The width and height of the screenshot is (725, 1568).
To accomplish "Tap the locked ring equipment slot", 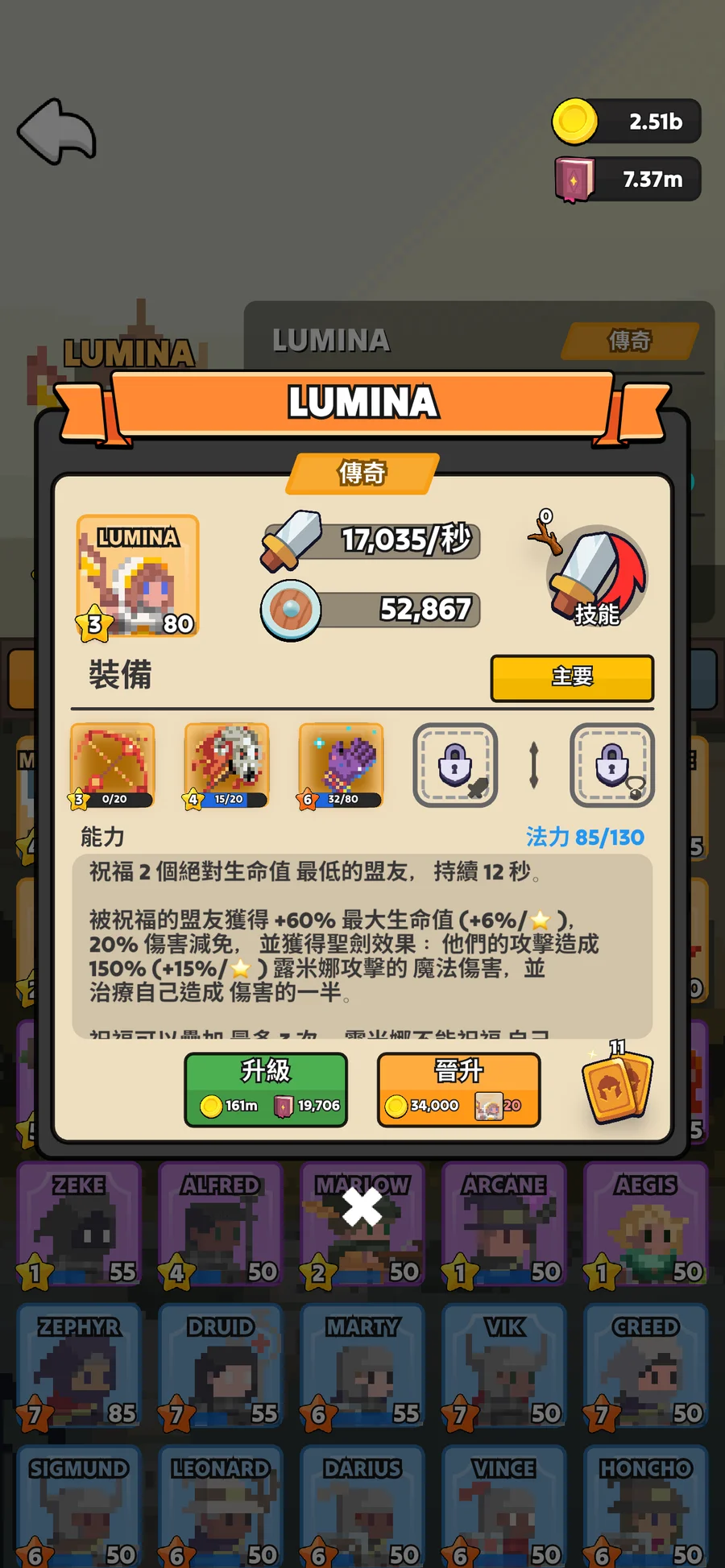I will 612,765.
